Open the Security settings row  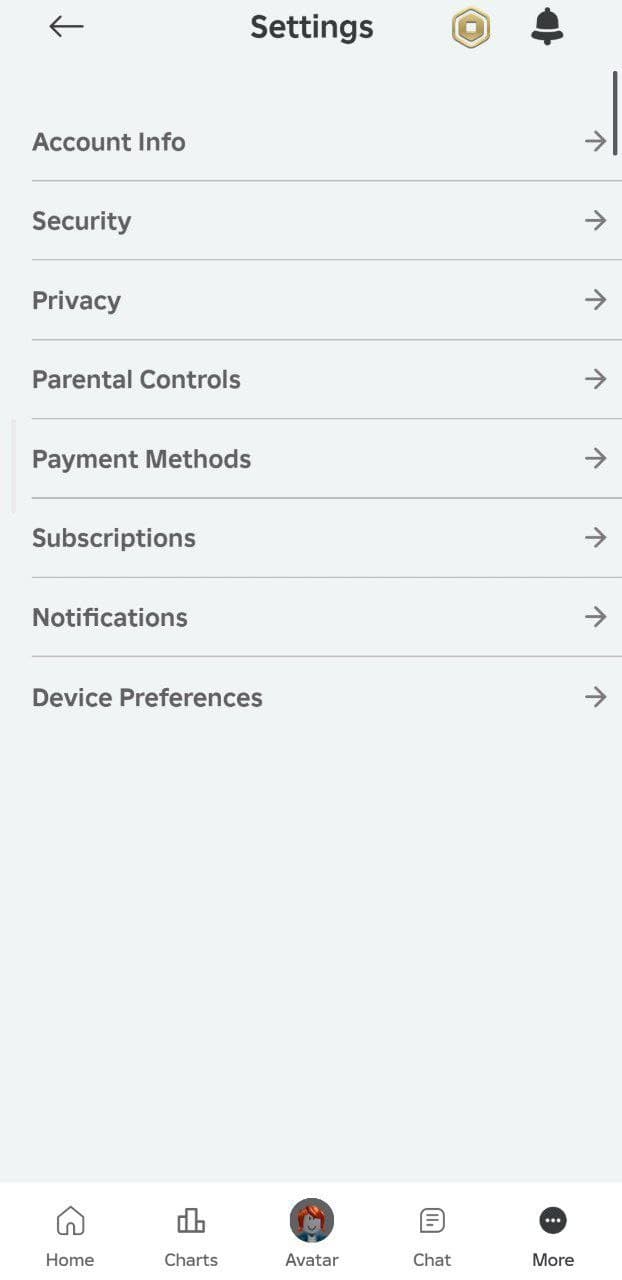coord(320,221)
